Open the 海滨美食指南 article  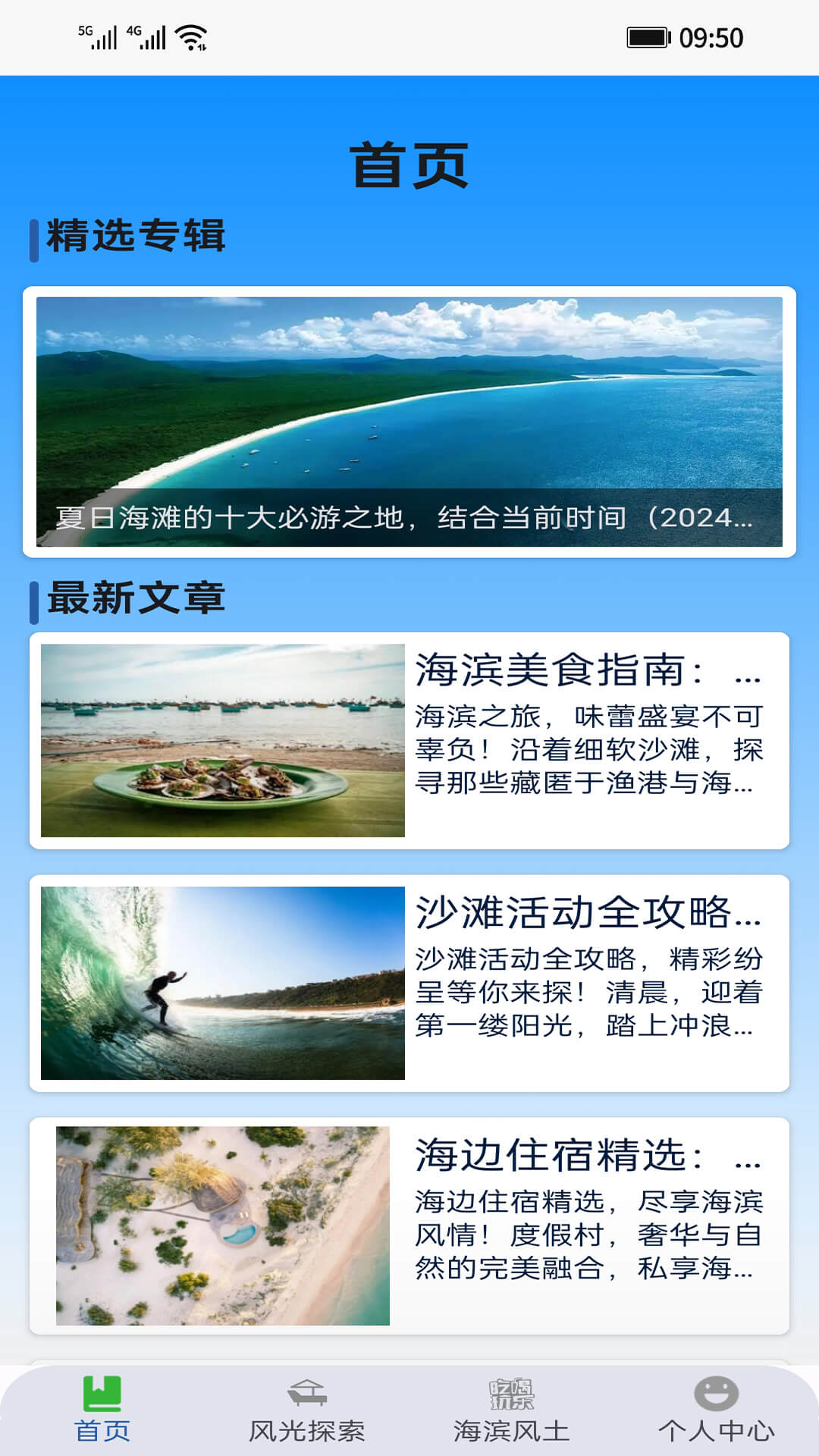click(x=409, y=740)
